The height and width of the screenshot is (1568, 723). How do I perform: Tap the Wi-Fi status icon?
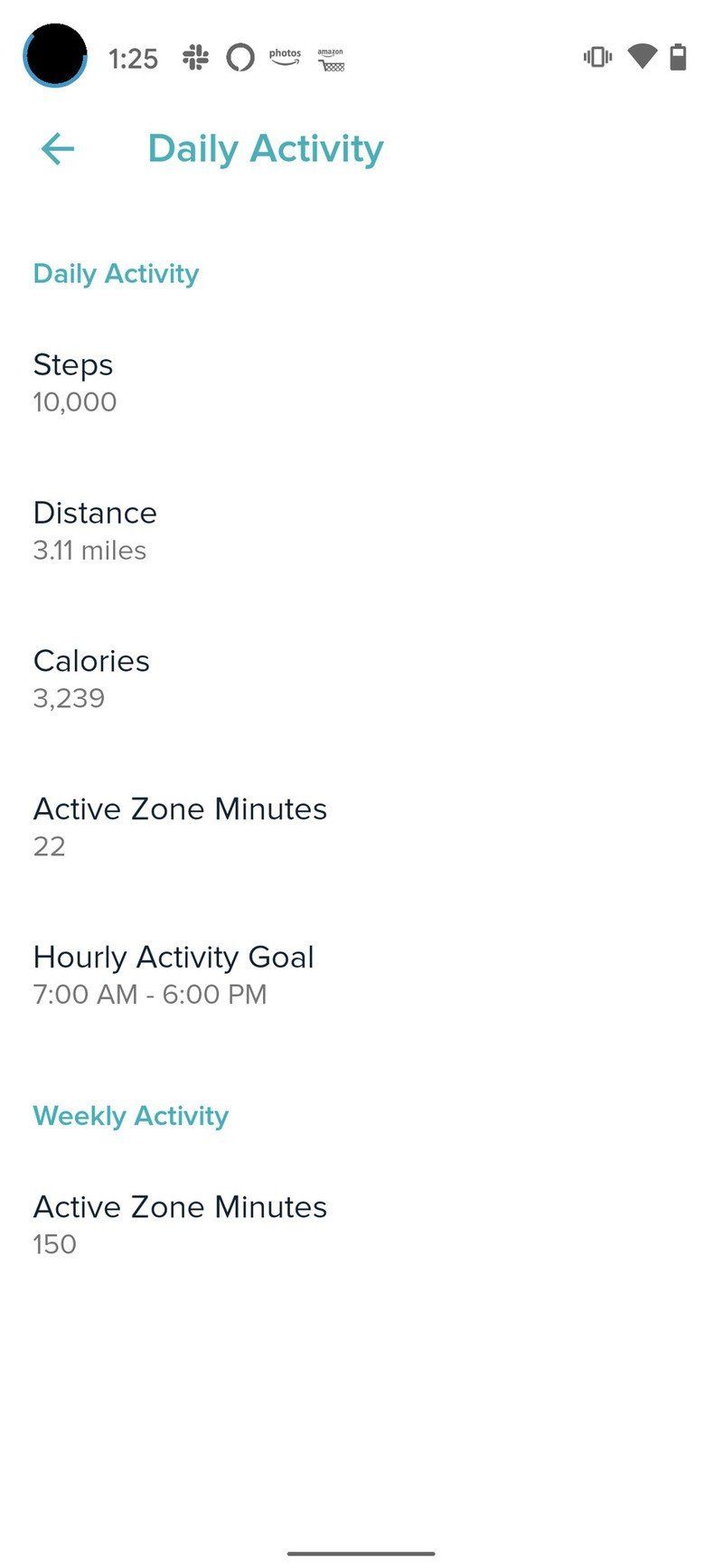pos(642,56)
